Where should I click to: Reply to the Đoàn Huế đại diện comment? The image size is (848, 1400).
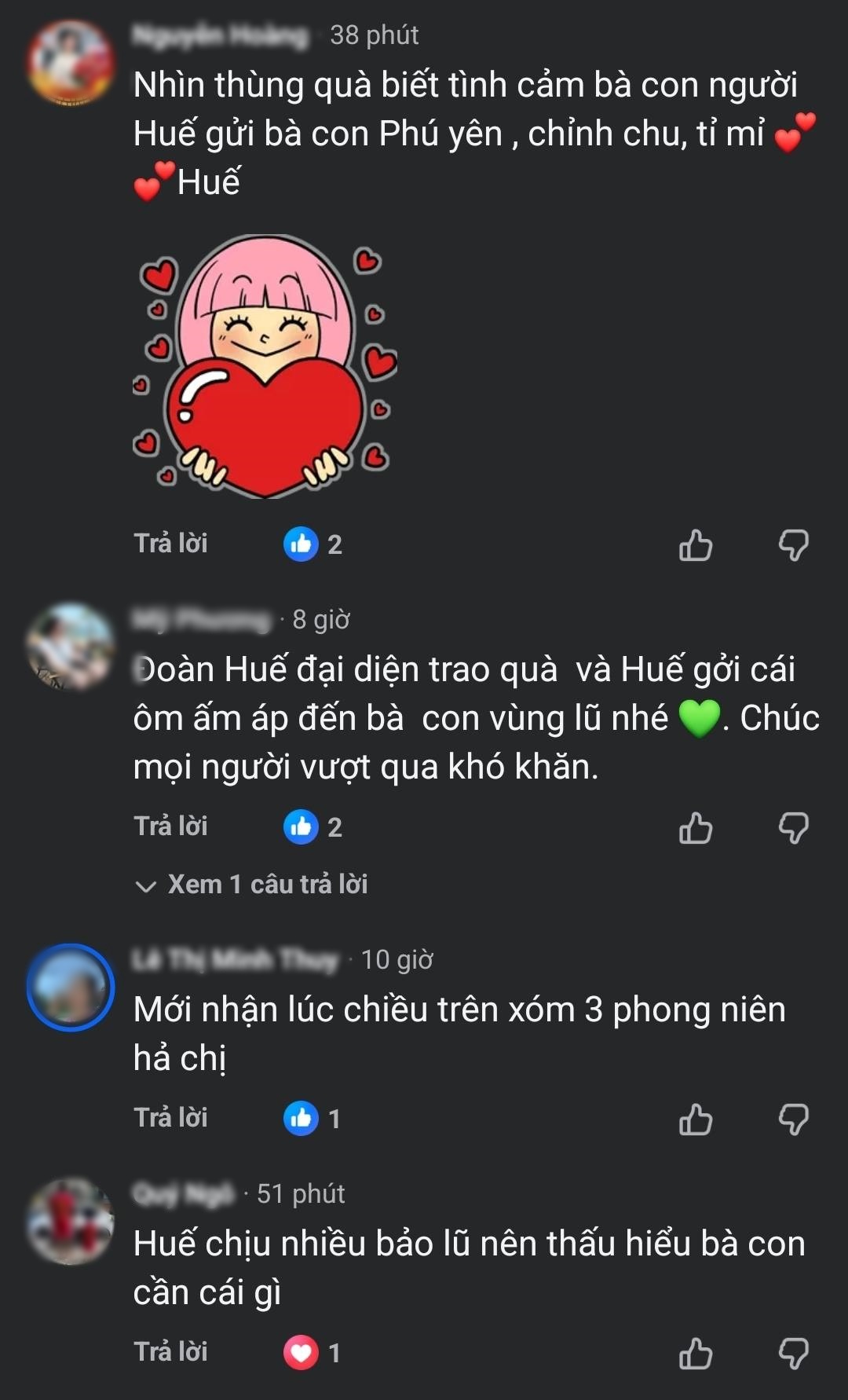170,826
